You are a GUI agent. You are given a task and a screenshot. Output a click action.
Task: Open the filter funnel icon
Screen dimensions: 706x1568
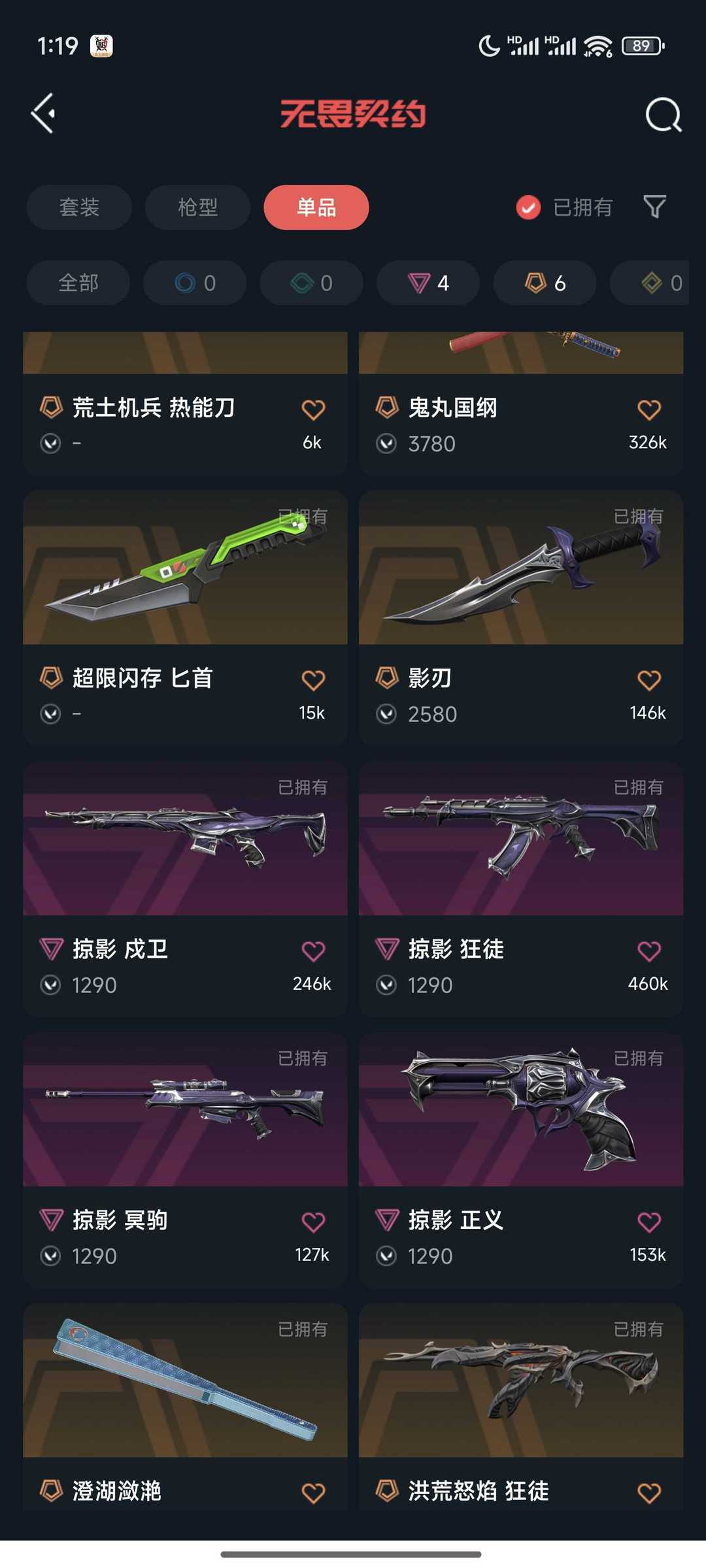(x=654, y=207)
